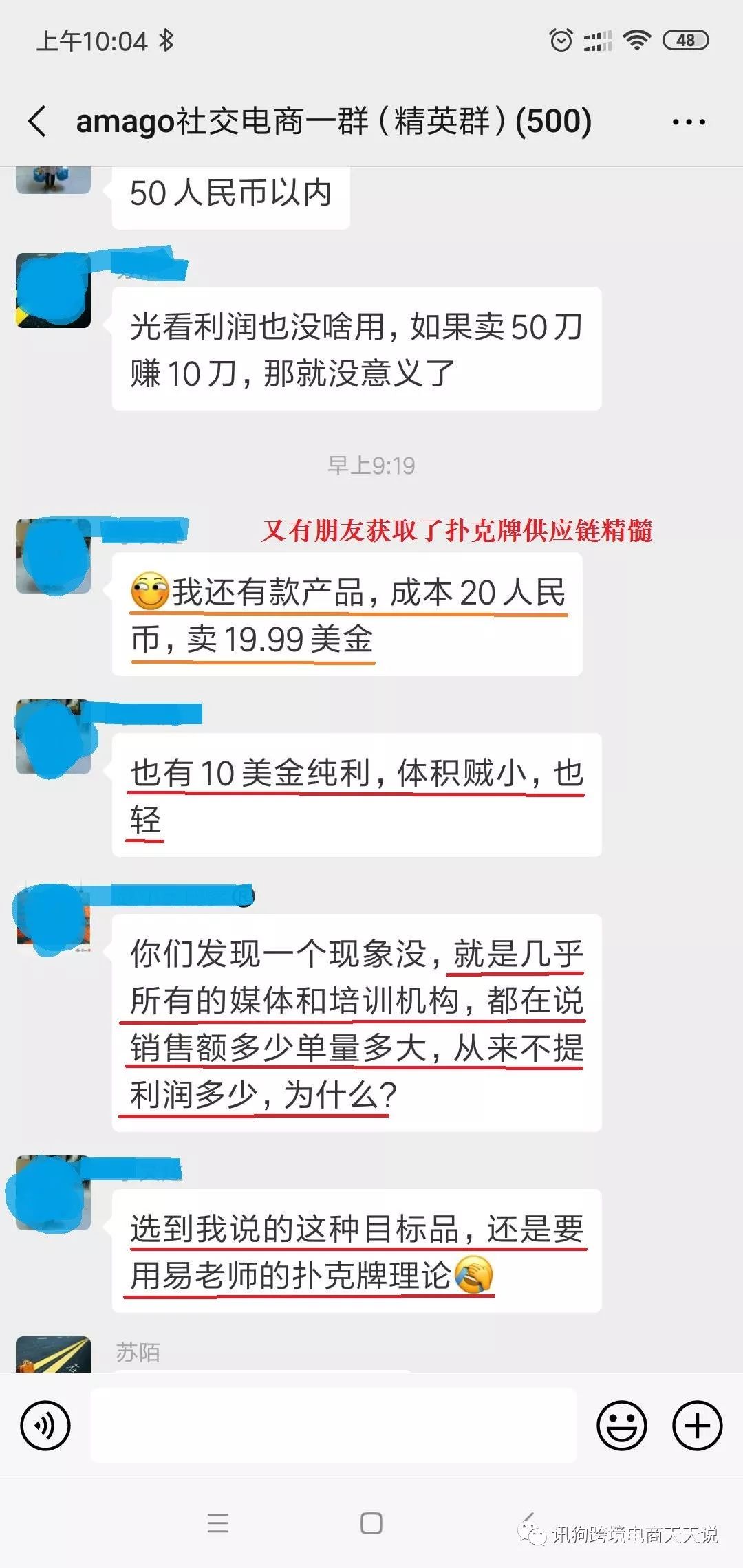The image size is (743, 1568).
Task: Focus the message text field
Action: [x=333, y=1426]
